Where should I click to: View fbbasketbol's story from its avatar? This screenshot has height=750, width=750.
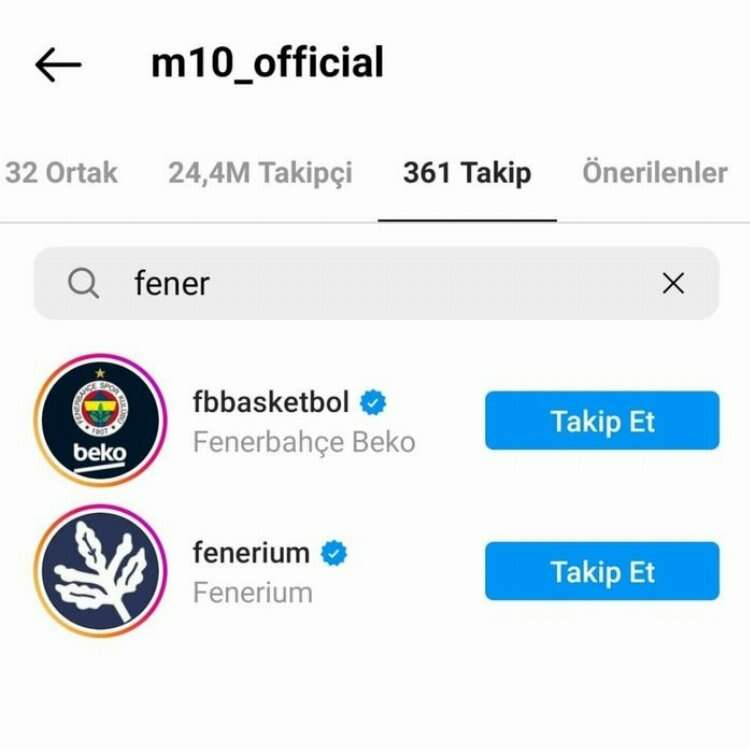tap(100, 421)
